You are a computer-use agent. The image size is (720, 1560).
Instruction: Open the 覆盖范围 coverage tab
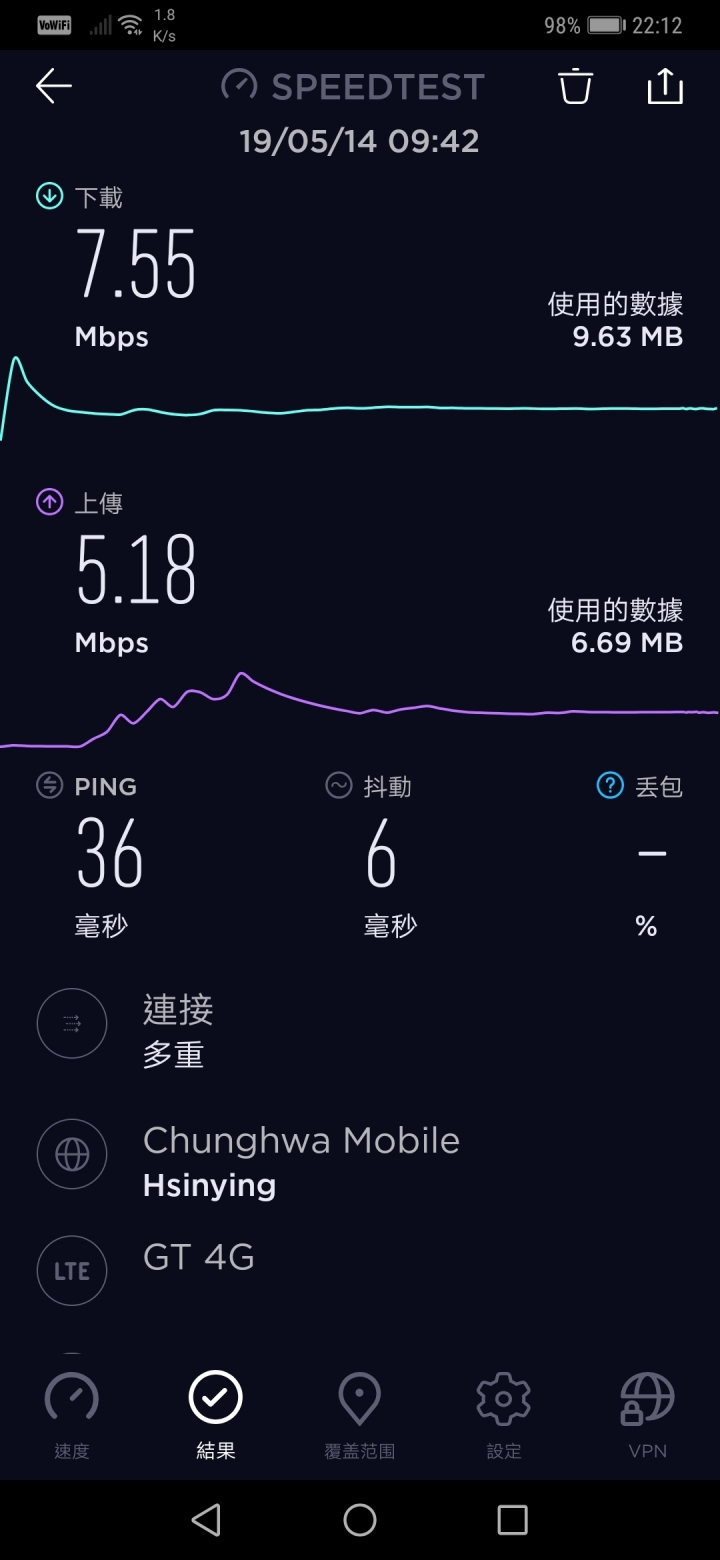click(360, 1416)
